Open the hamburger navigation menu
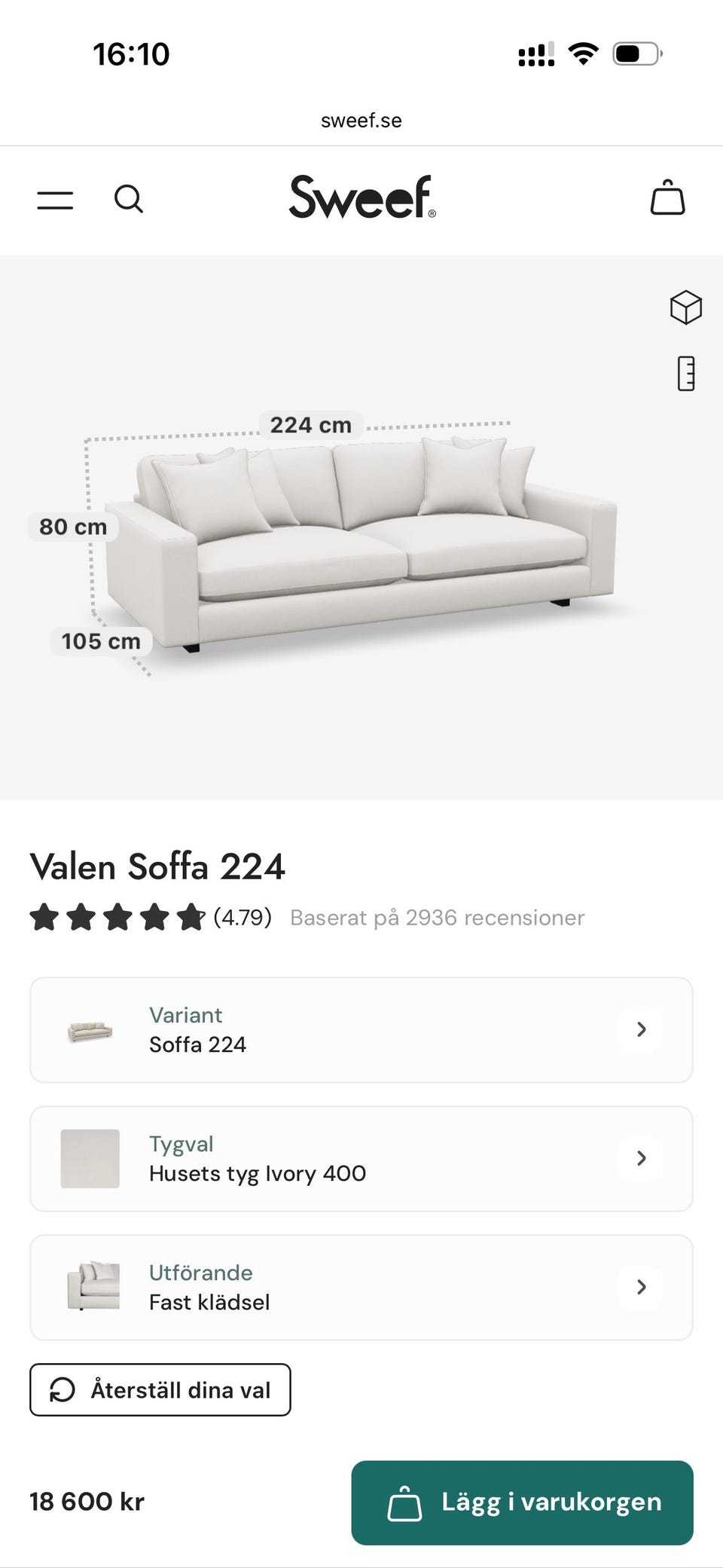Screen dimensions: 723x1568 53,199
